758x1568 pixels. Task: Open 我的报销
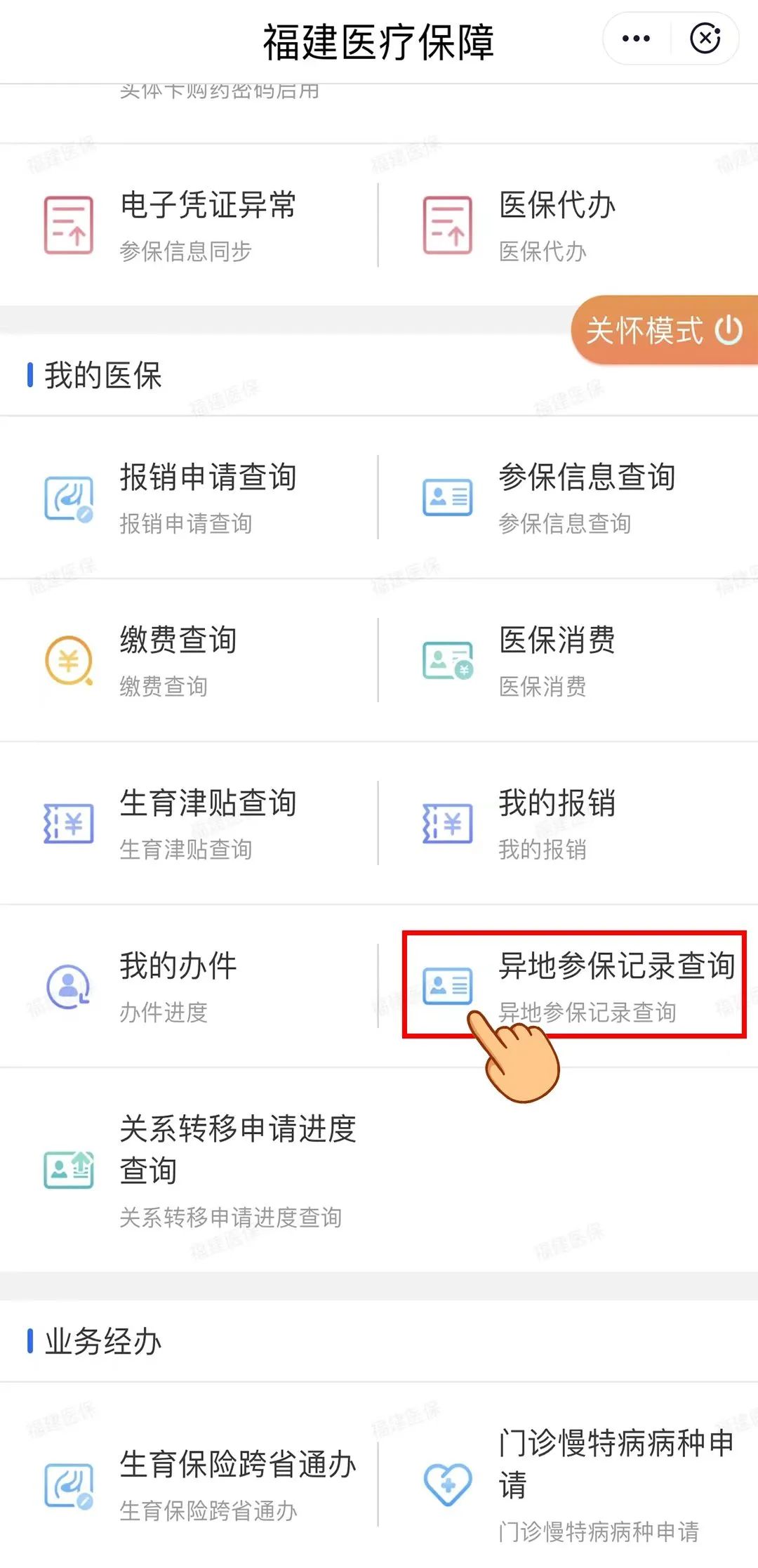click(568, 823)
